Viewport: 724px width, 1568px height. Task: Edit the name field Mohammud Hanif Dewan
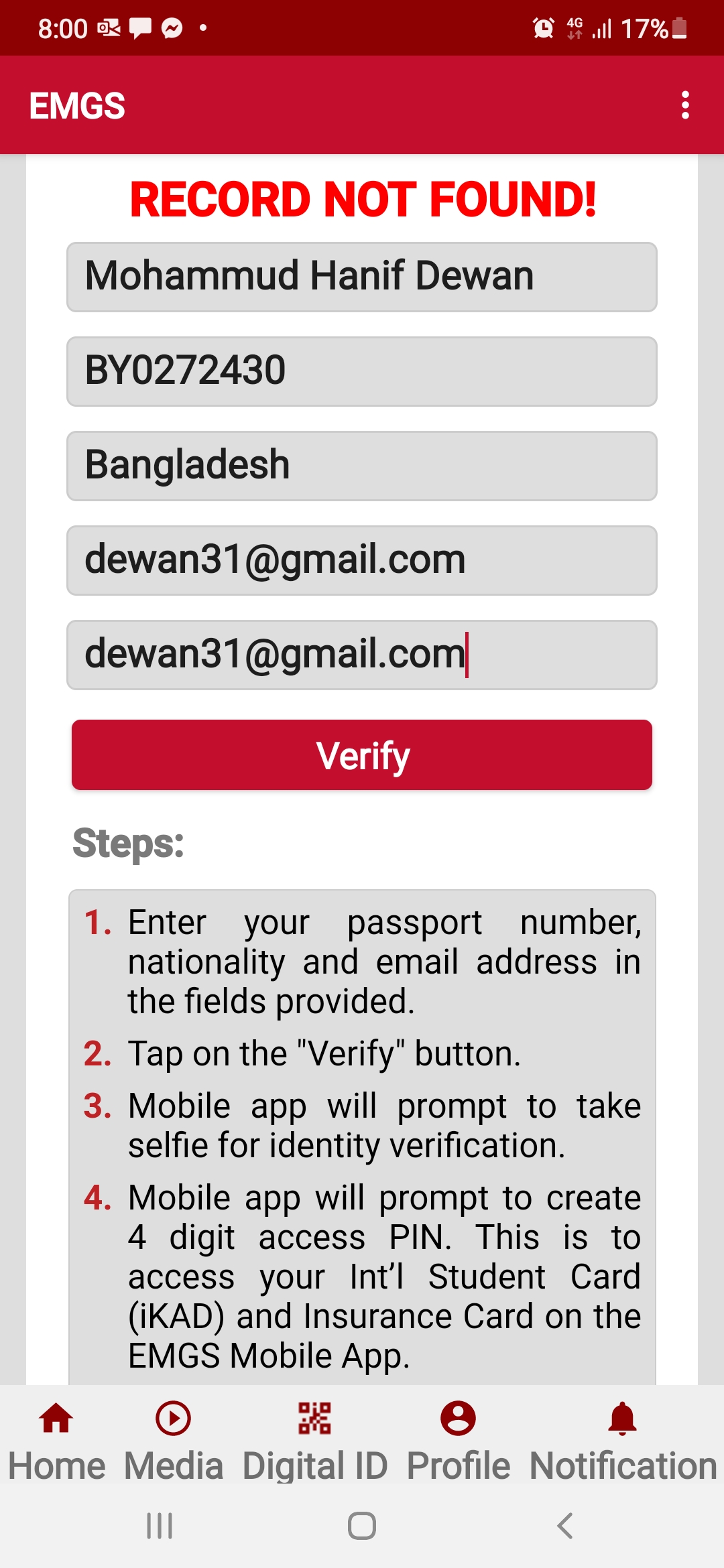click(362, 277)
